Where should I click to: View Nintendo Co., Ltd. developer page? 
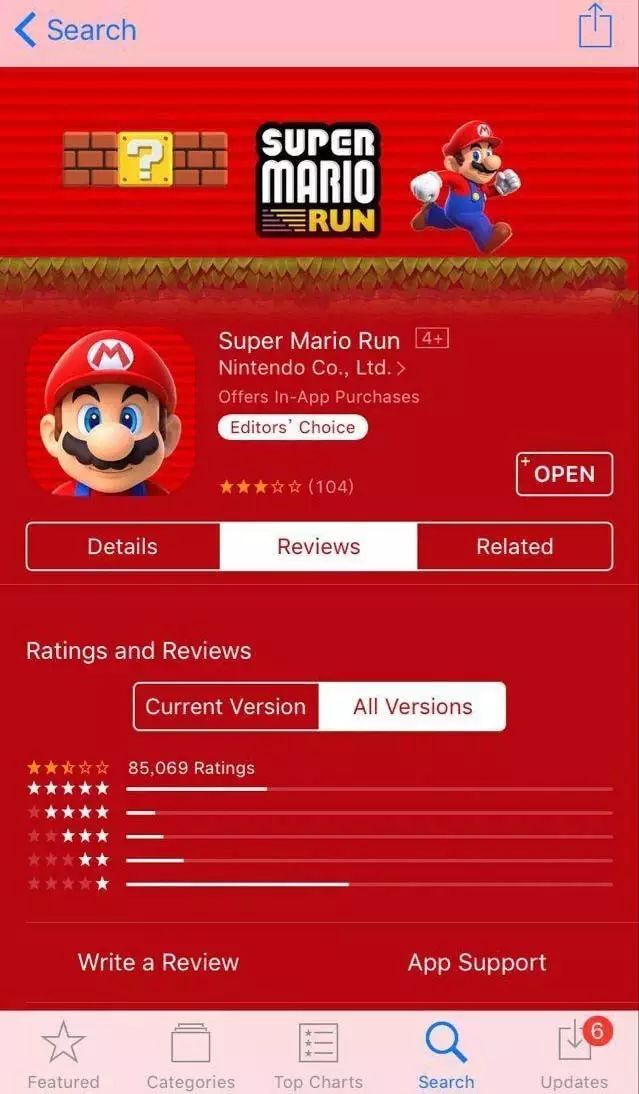[311, 368]
